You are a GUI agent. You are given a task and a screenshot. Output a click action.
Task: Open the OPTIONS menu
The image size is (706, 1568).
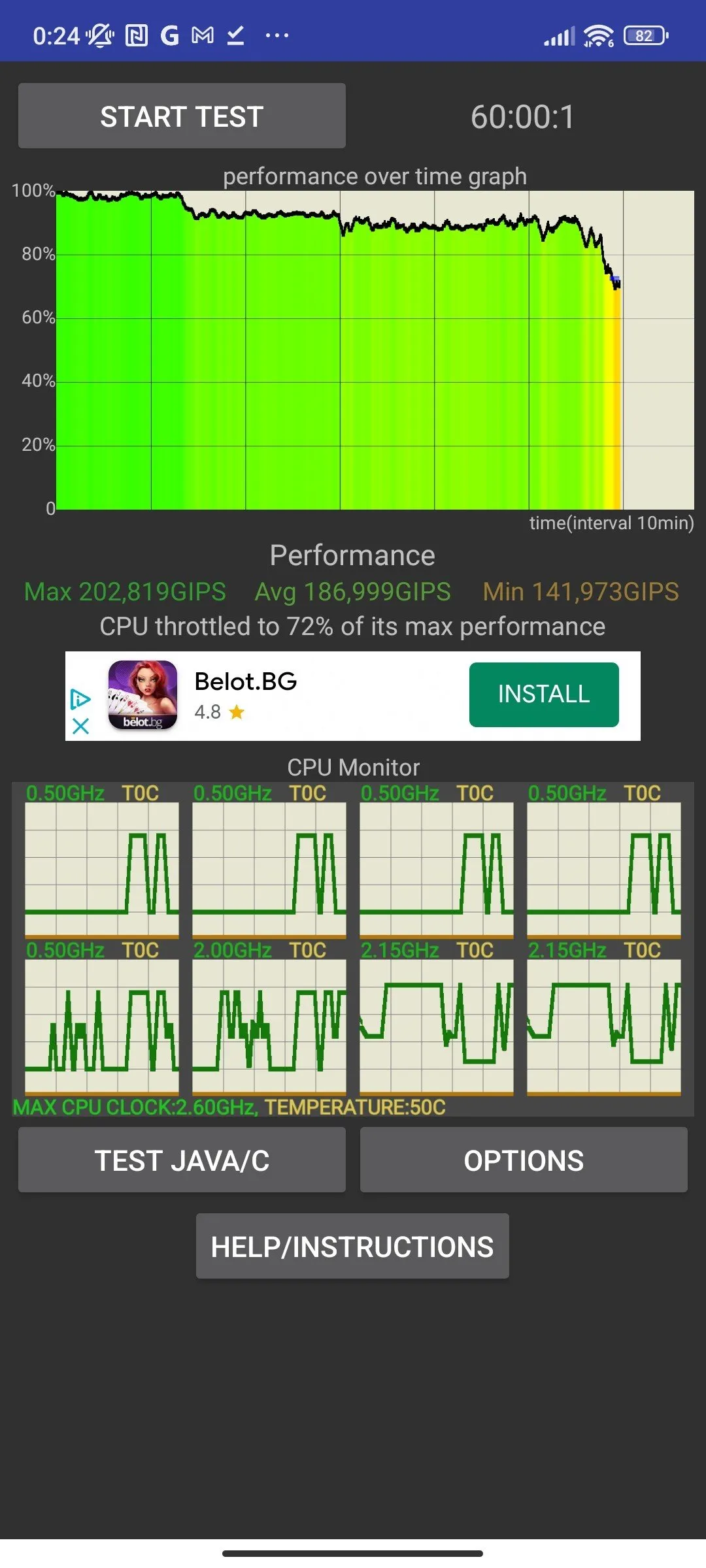524,1160
